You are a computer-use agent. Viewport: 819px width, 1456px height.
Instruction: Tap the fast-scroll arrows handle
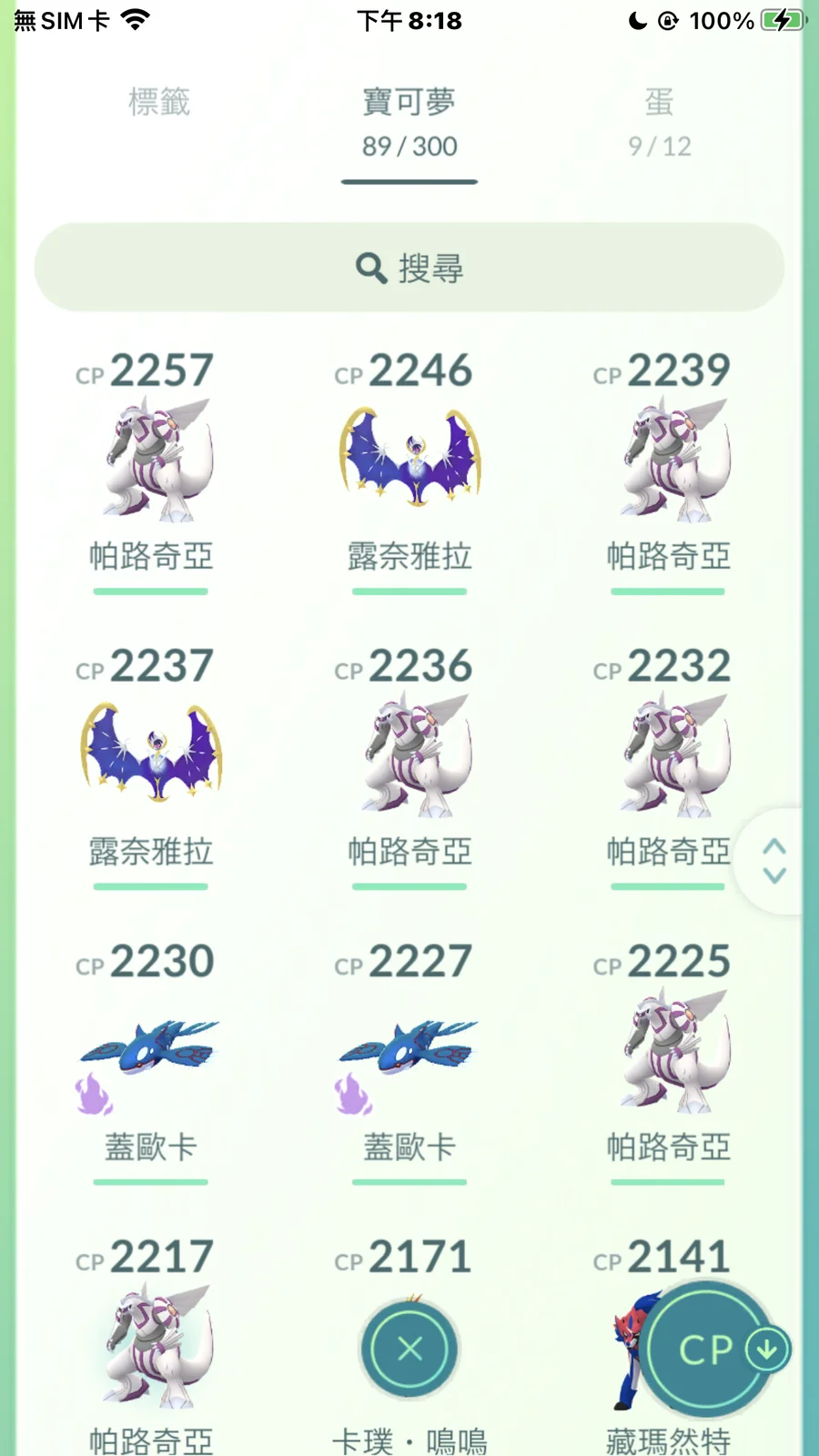pyautogui.click(x=774, y=861)
